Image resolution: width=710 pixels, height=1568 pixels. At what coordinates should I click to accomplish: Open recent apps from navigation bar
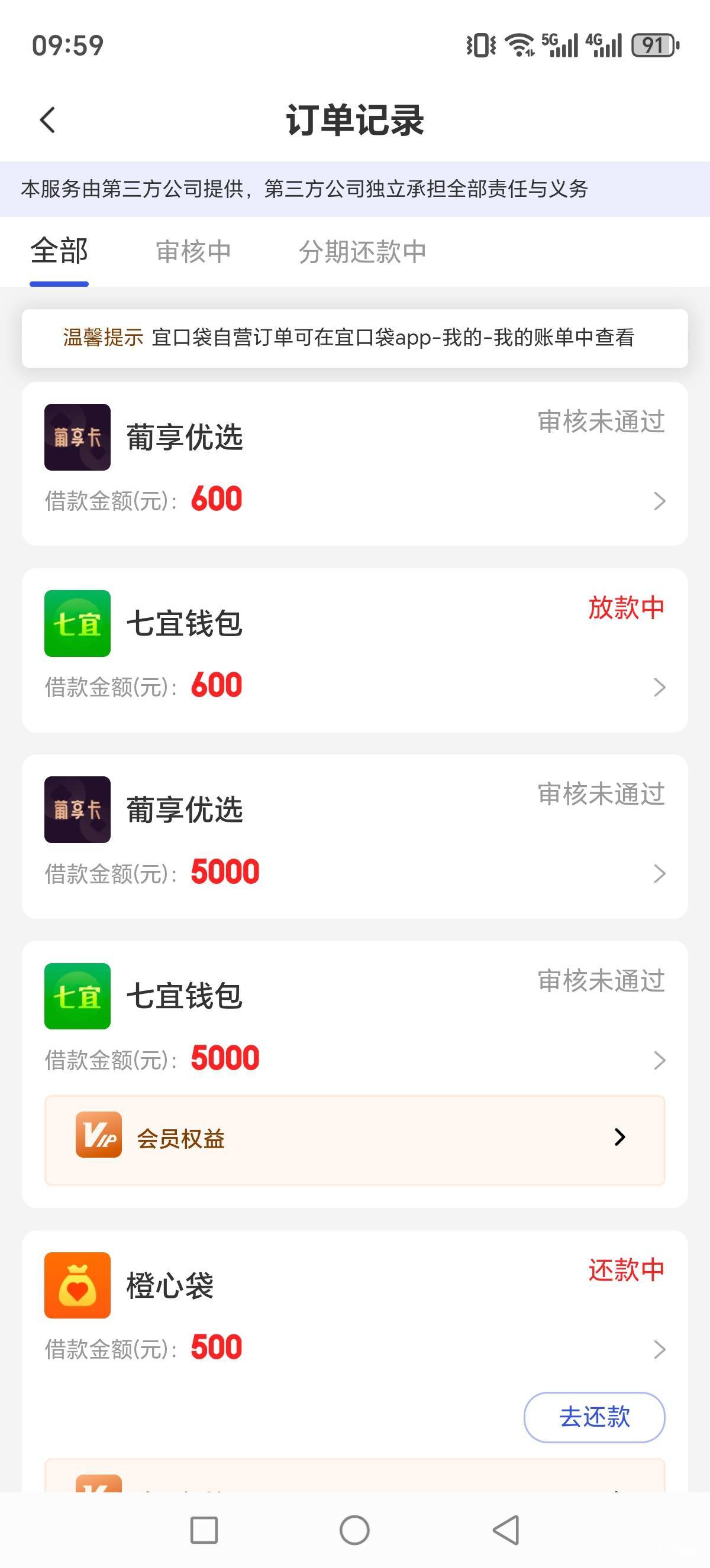coord(204,1530)
